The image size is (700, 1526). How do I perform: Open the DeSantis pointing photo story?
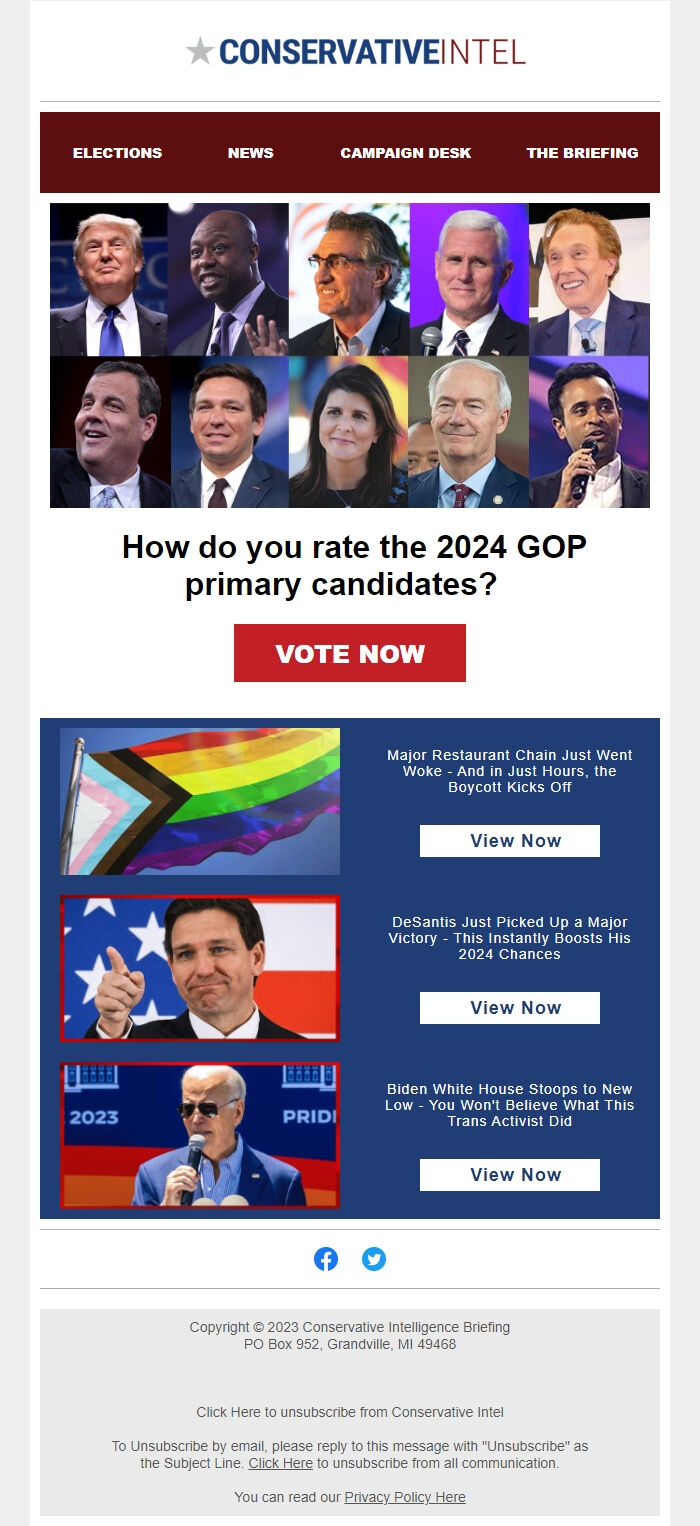(200, 968)
